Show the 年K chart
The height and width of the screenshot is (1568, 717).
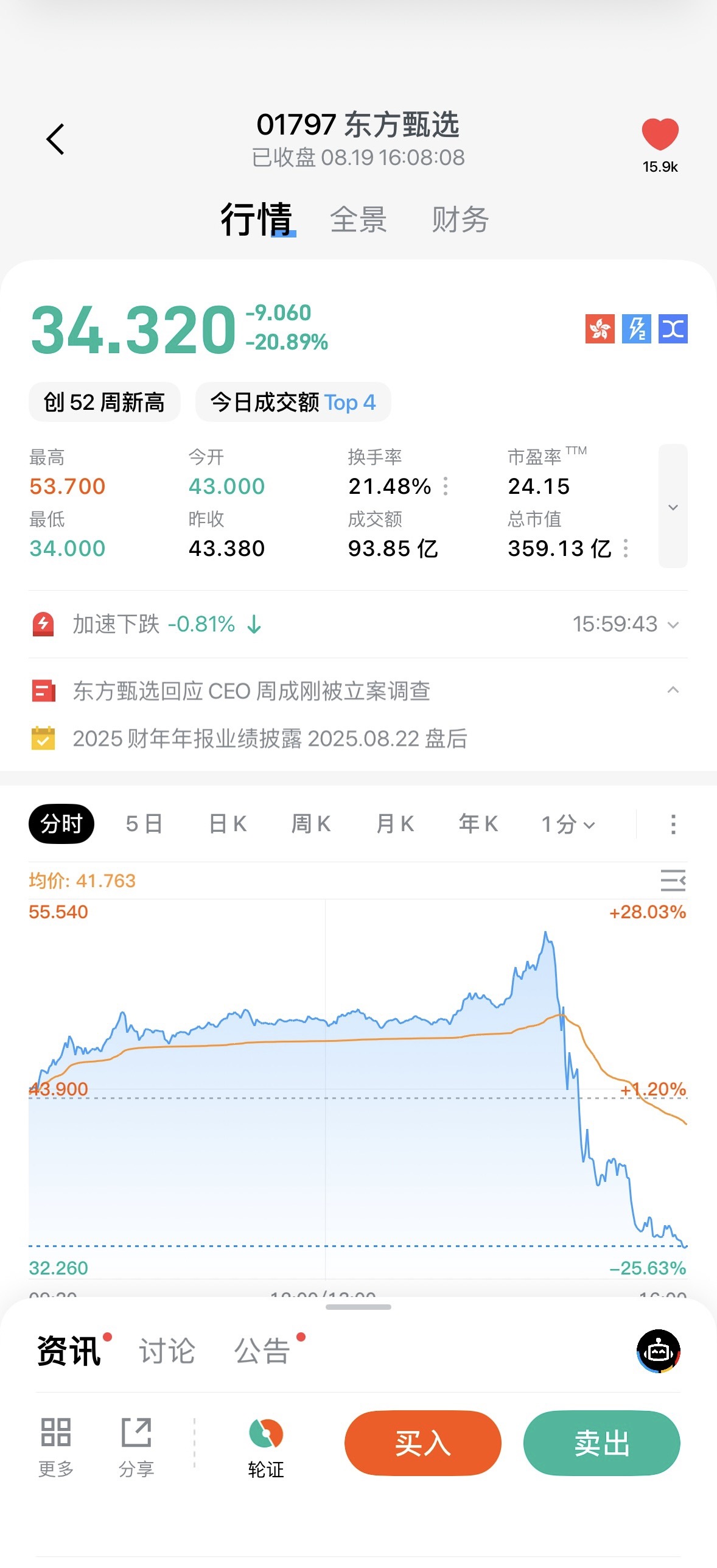click(478, 824)
